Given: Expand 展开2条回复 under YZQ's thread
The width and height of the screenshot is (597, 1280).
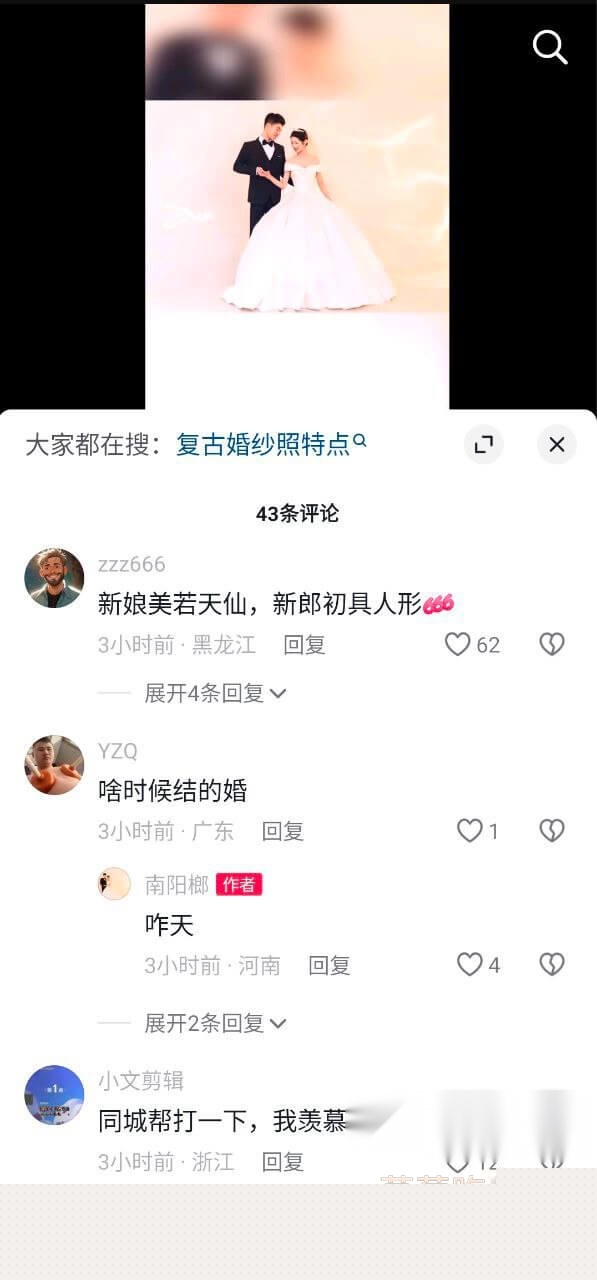Looking at the screenshot, I should tap(215, 1023).
